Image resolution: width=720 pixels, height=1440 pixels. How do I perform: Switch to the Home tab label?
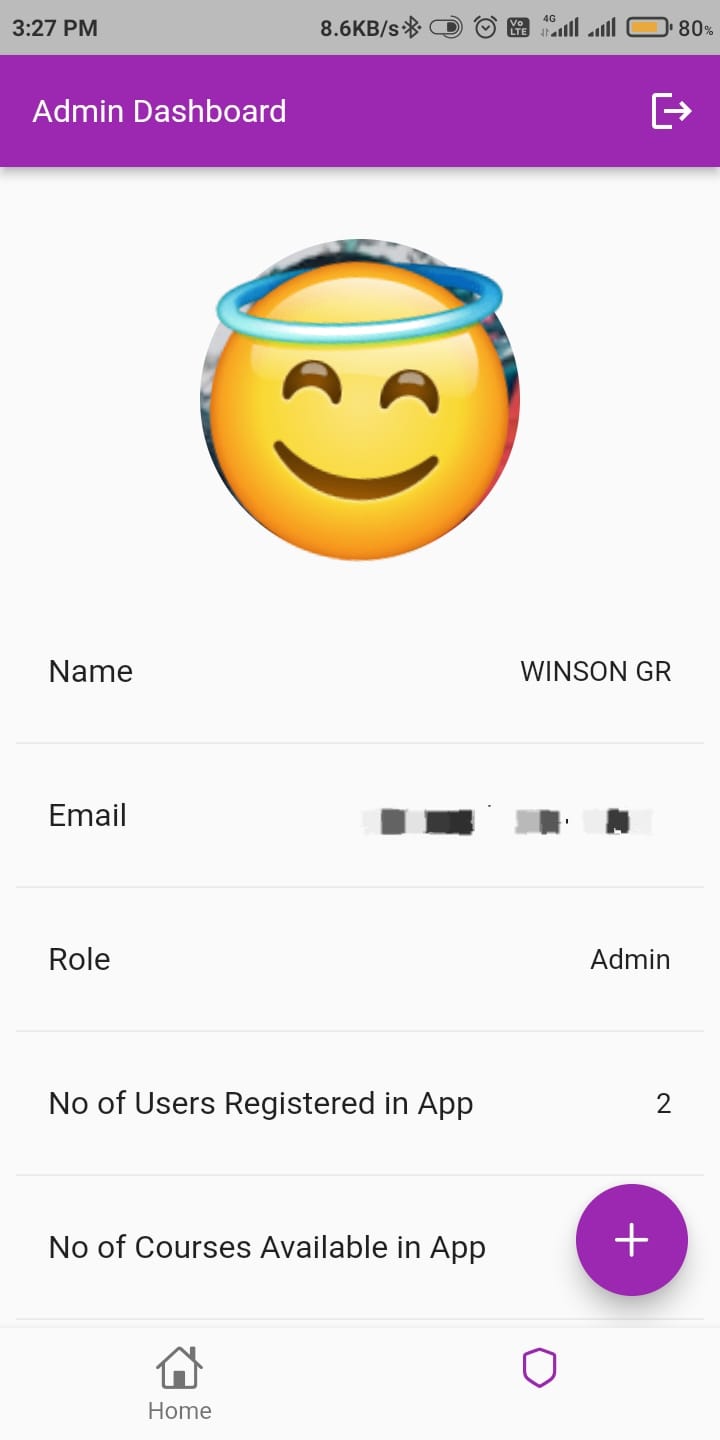(x=179, y=1410)
